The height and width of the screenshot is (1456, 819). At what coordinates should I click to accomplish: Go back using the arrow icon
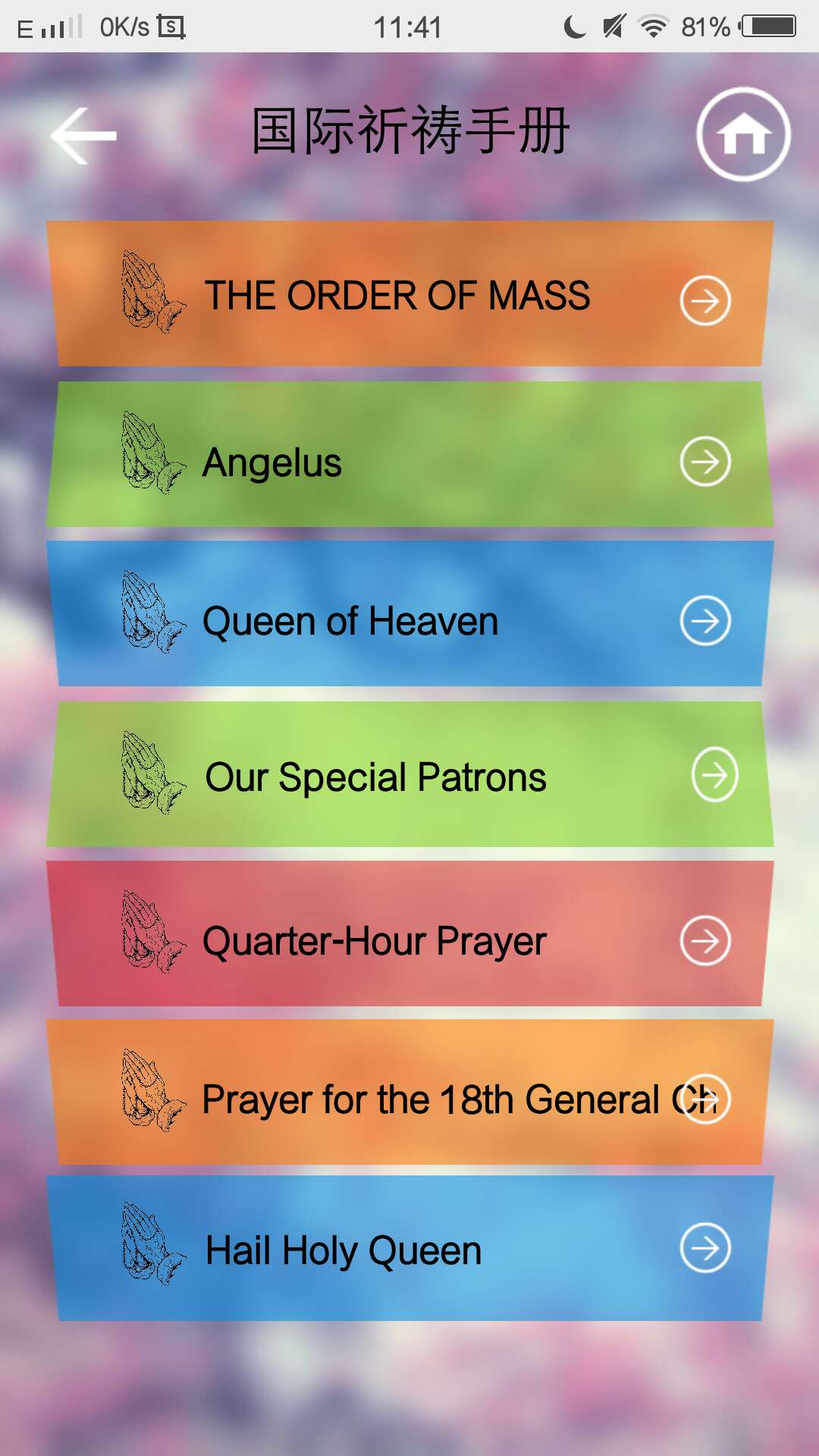pyautogui.click(x=83, y=136)
